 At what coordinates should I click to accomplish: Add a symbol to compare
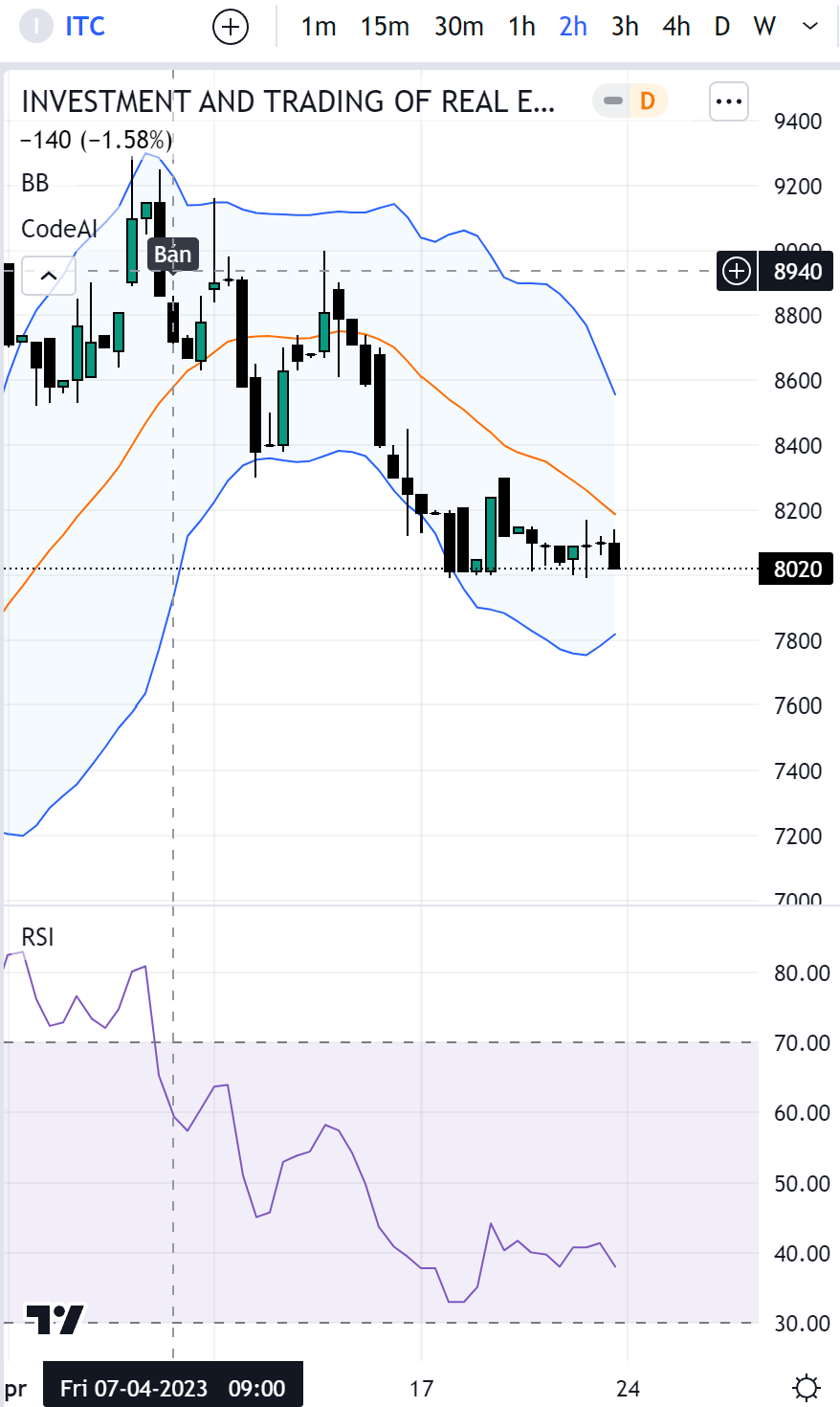[x=230, y=27]
